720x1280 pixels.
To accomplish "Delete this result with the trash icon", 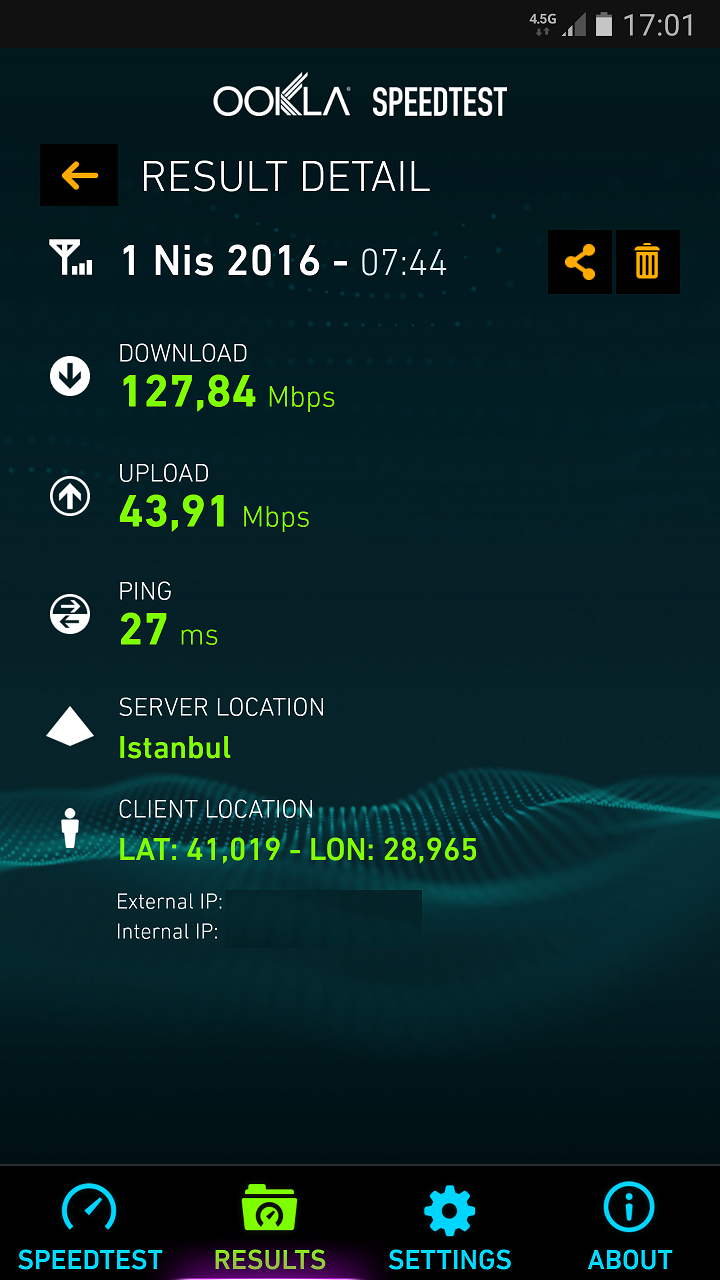I will tap(648, 262).
